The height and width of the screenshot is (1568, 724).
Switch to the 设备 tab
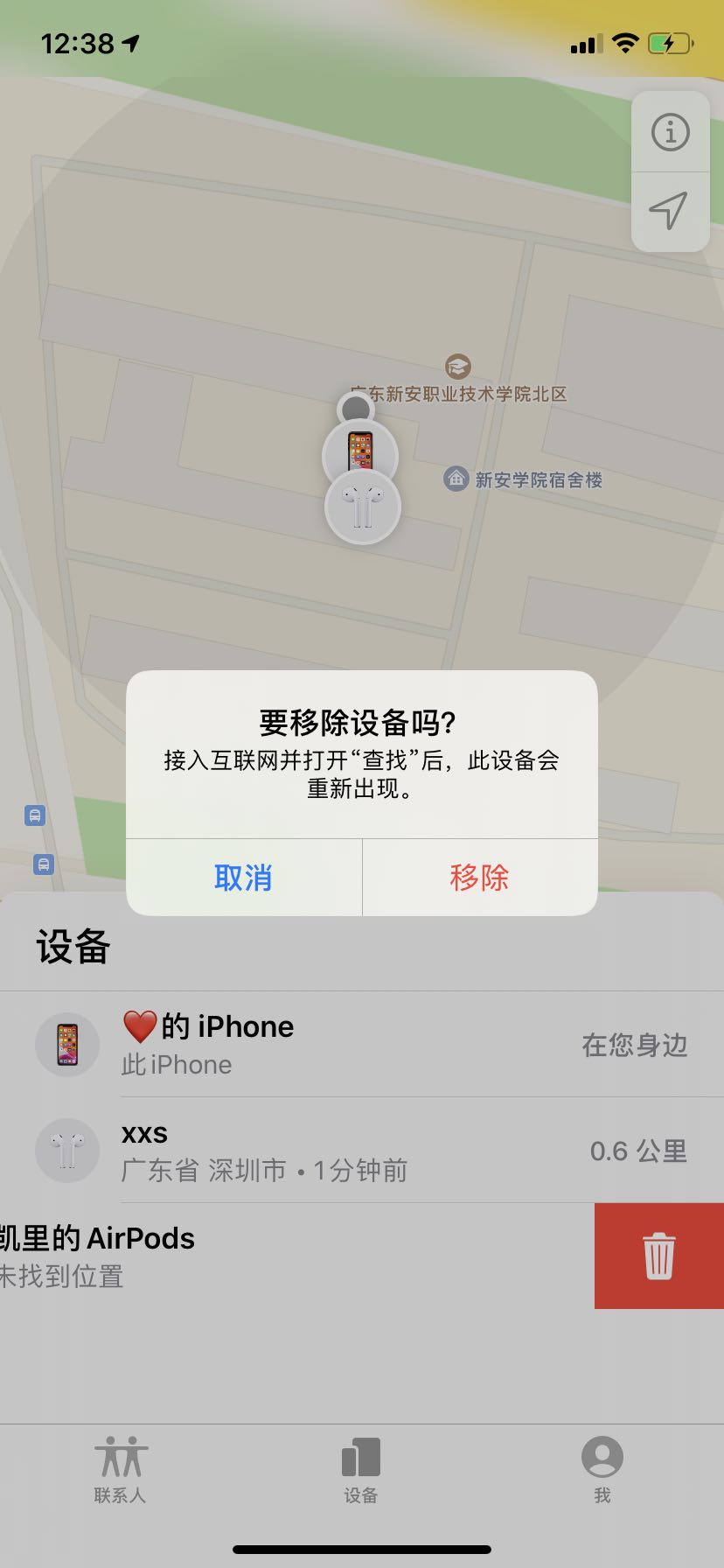point(361,1468)
